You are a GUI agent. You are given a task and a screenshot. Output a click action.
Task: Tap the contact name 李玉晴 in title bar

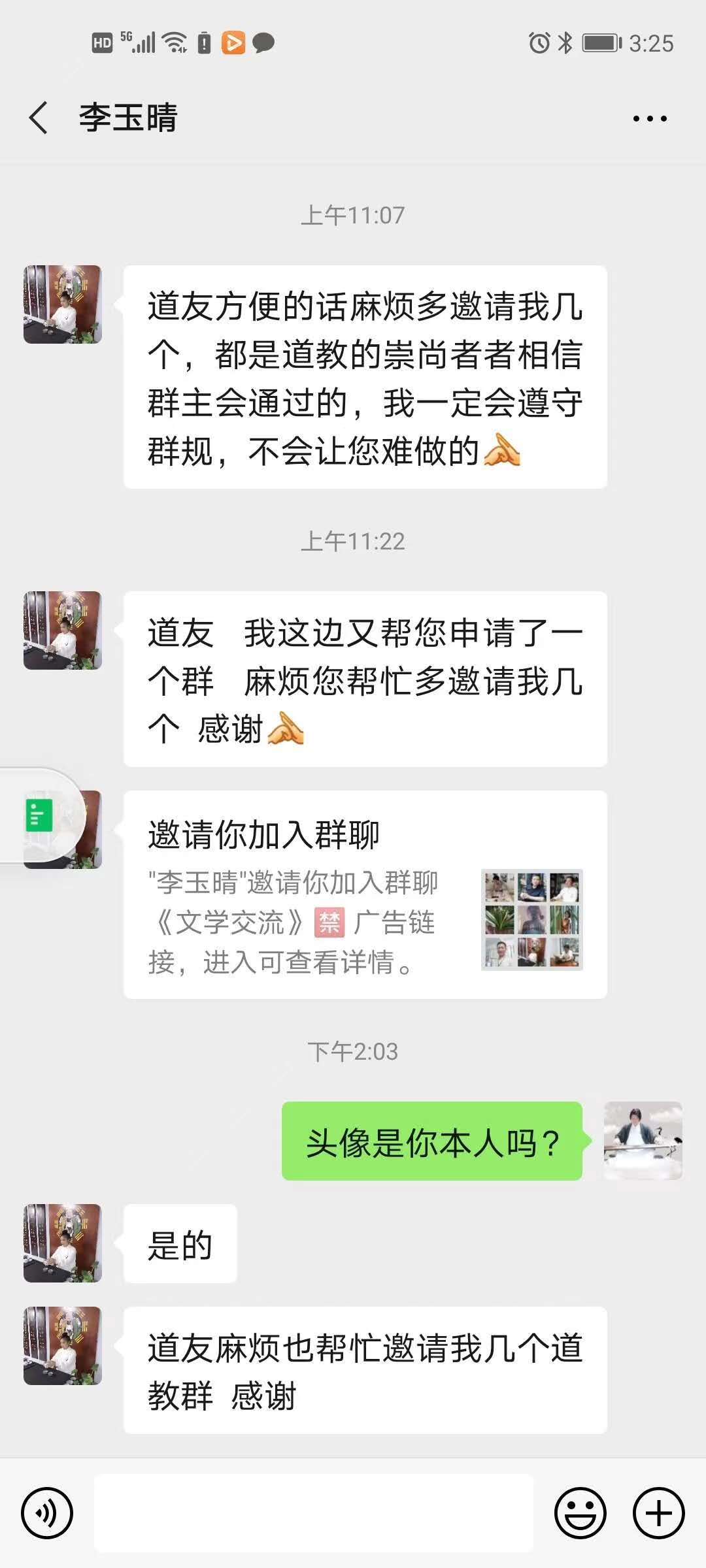128,118
